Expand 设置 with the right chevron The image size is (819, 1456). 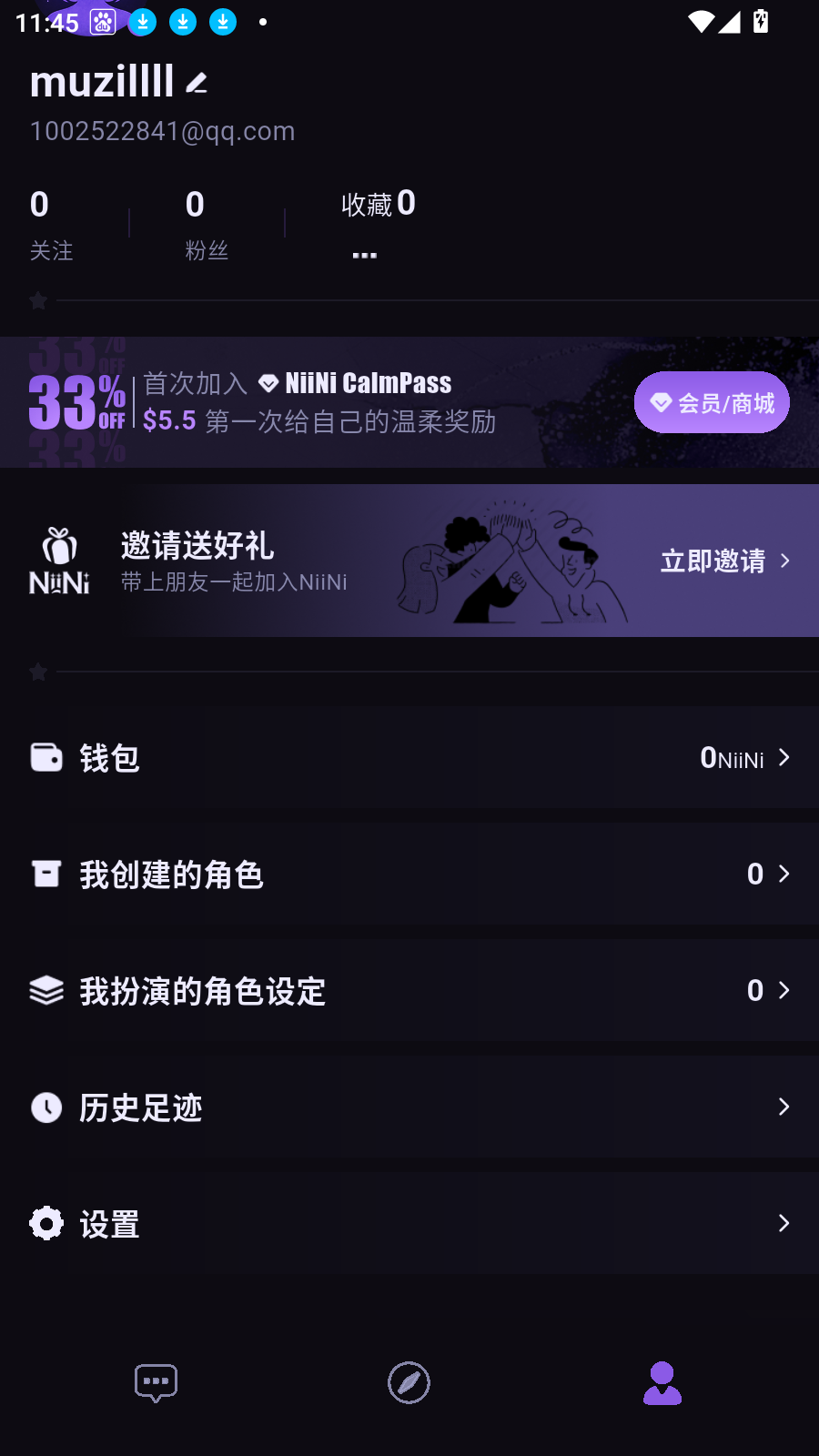[784, 1223]
